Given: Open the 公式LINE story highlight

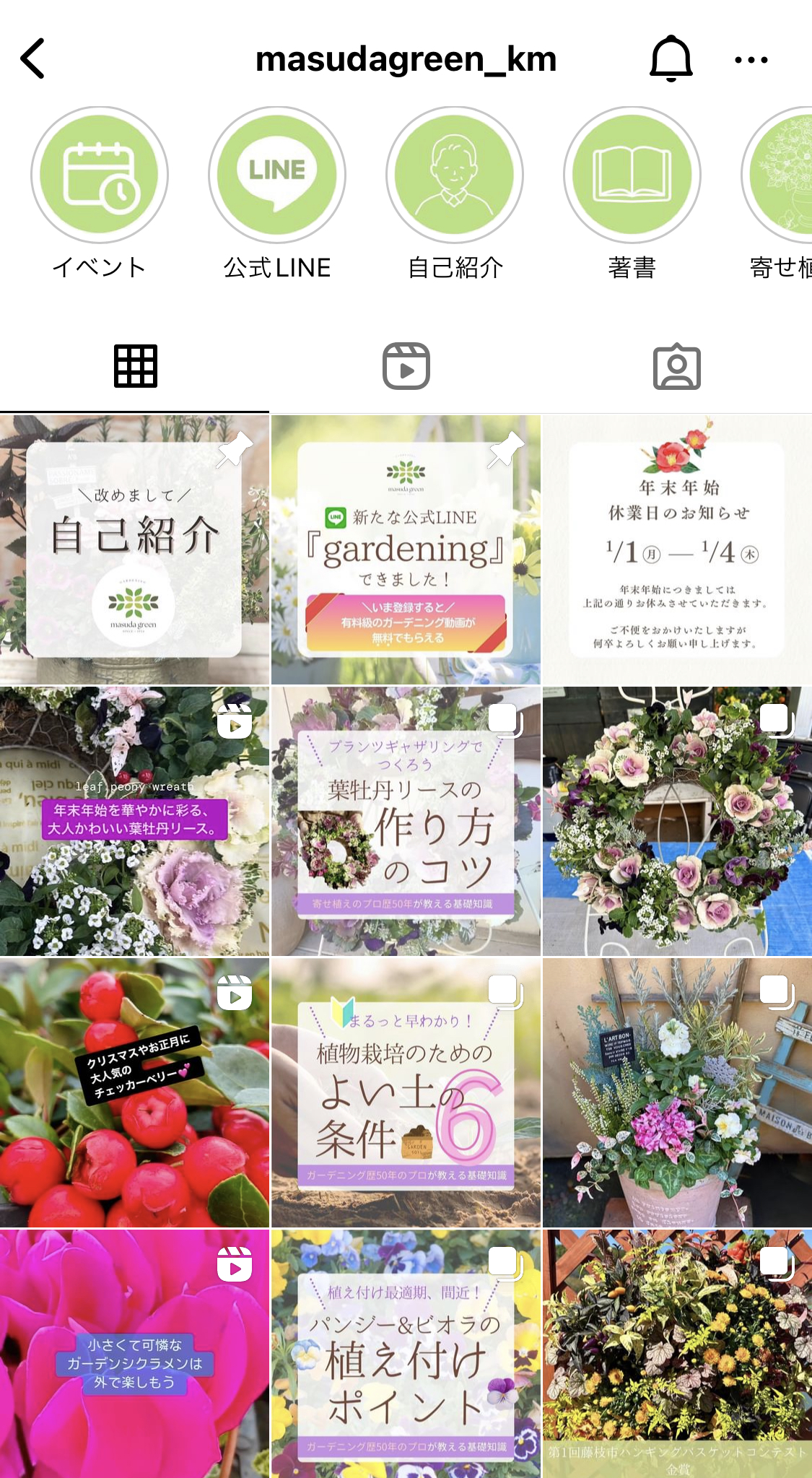Looking at the screenshot, I should click(x=277, y=175).
